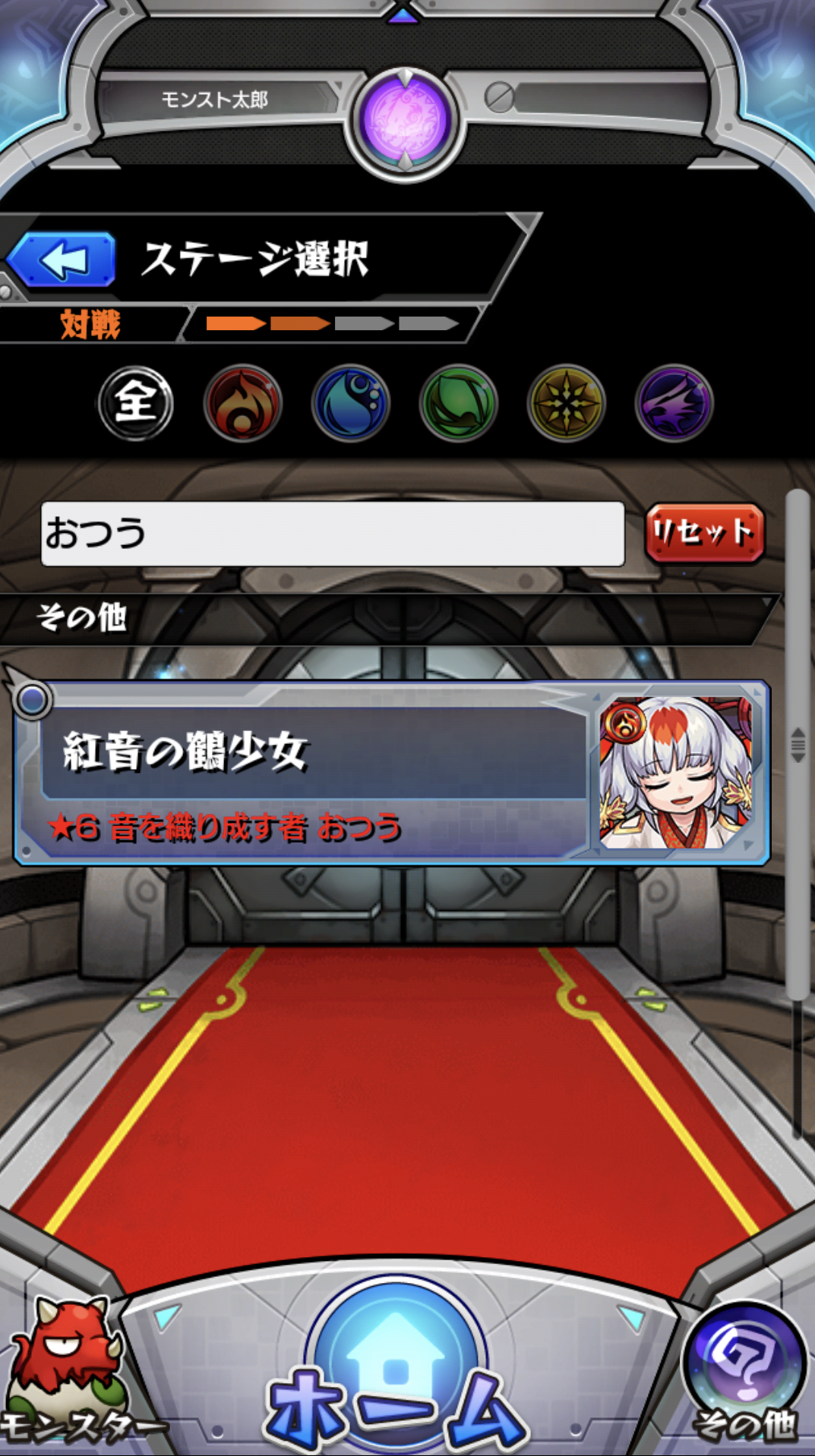Go back with the blue arrow button

click(62, 260)
